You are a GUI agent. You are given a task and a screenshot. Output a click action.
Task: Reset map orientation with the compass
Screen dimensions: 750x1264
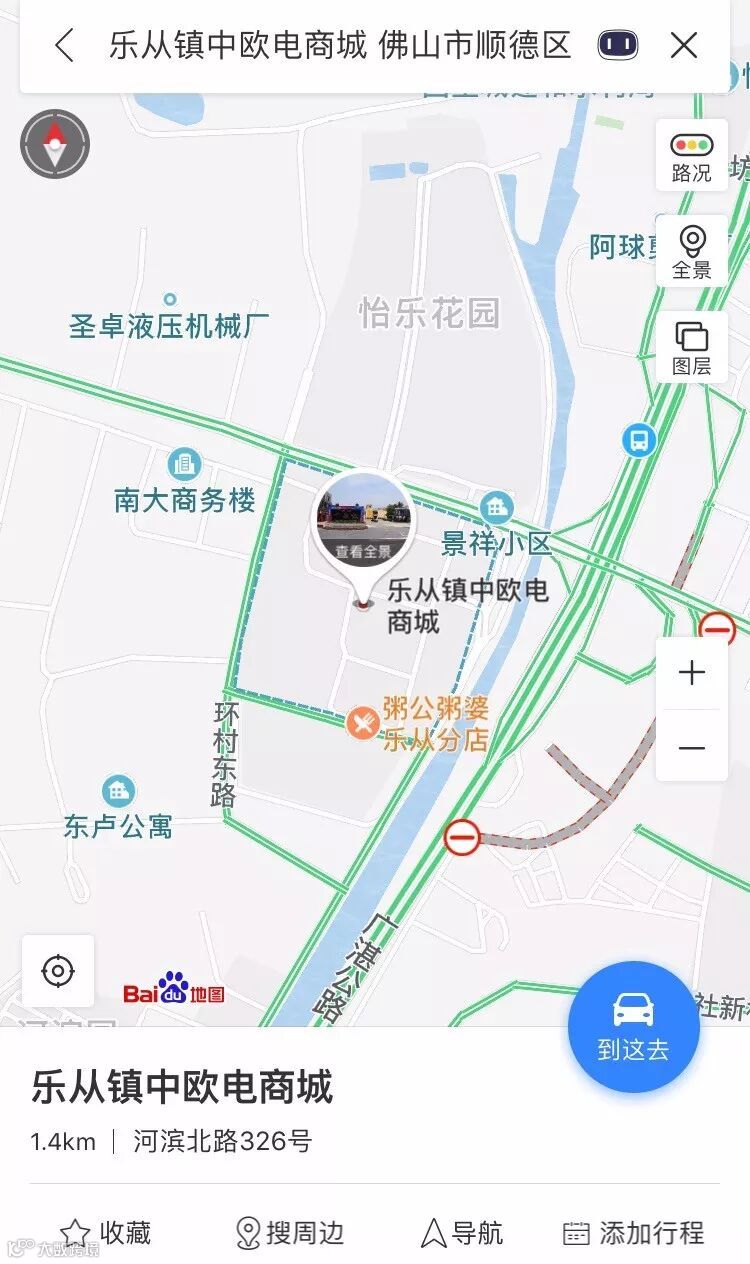[x=55, y=144]
